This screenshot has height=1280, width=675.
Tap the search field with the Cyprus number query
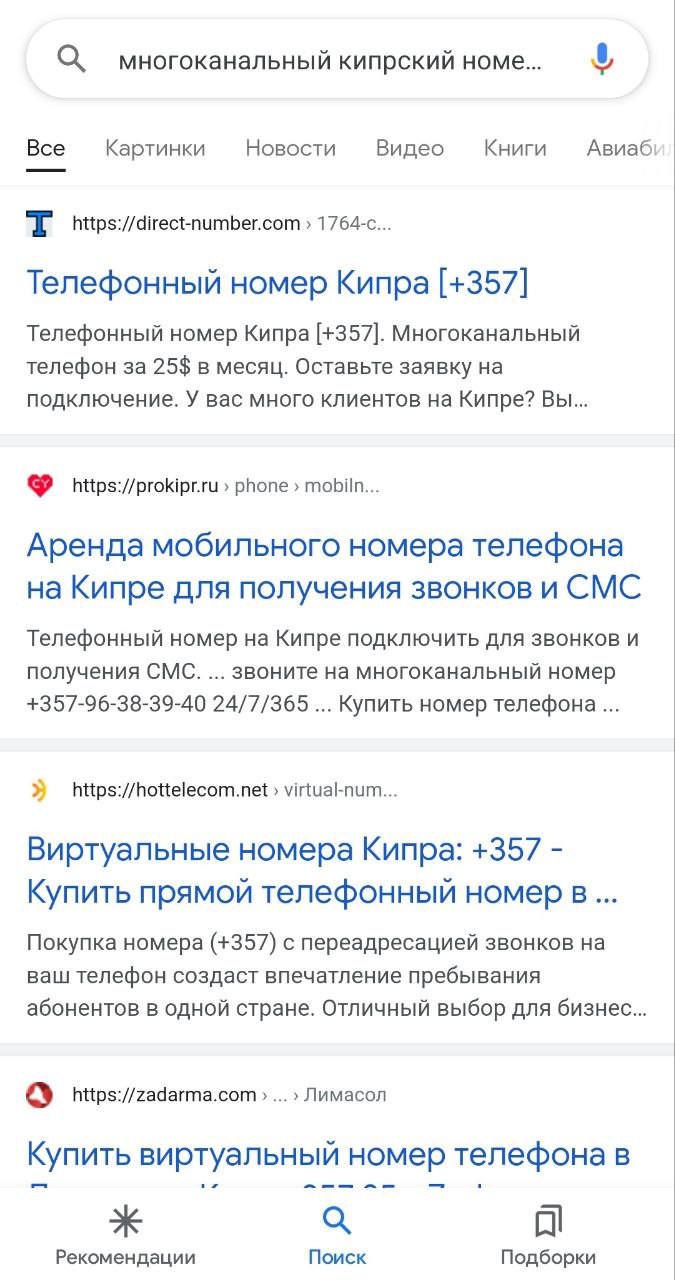(x=330, y=61)
